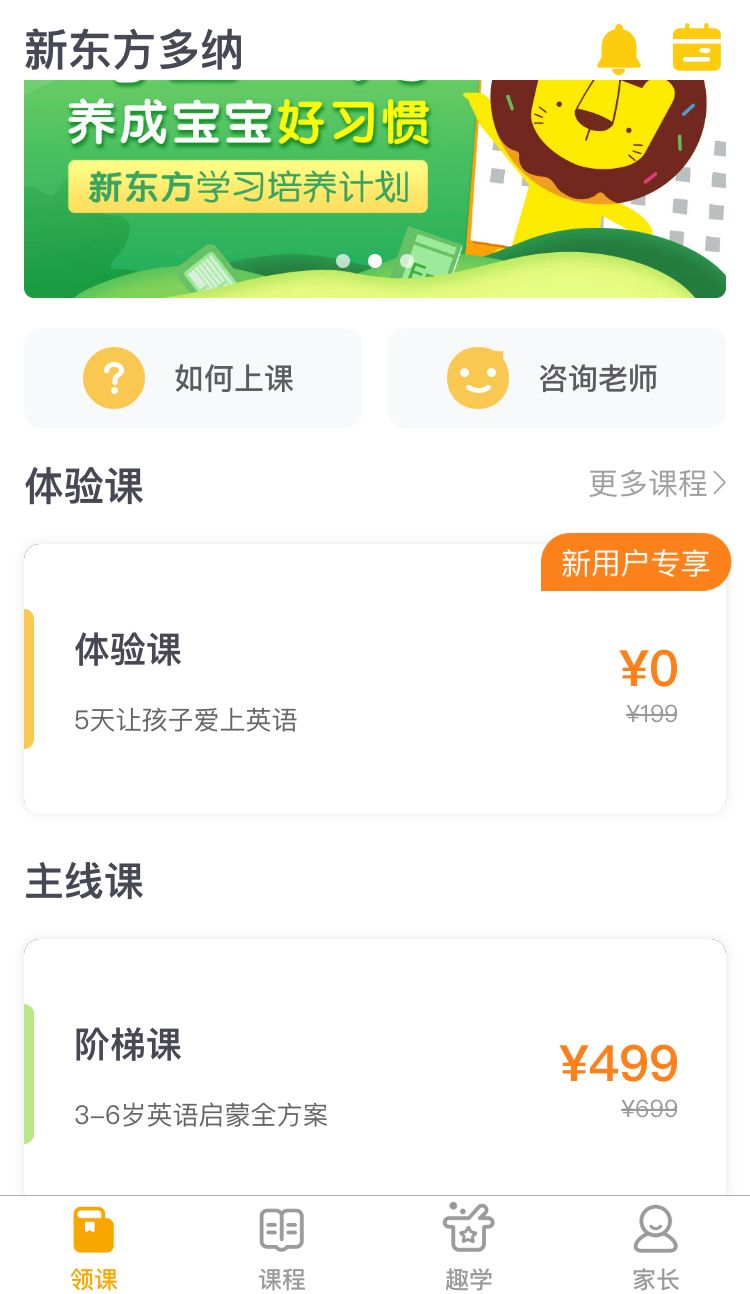The width and height of the screenshot is (750, 1294).
Task: Open the 体验课 section header
Action: [x=83, y=484]
